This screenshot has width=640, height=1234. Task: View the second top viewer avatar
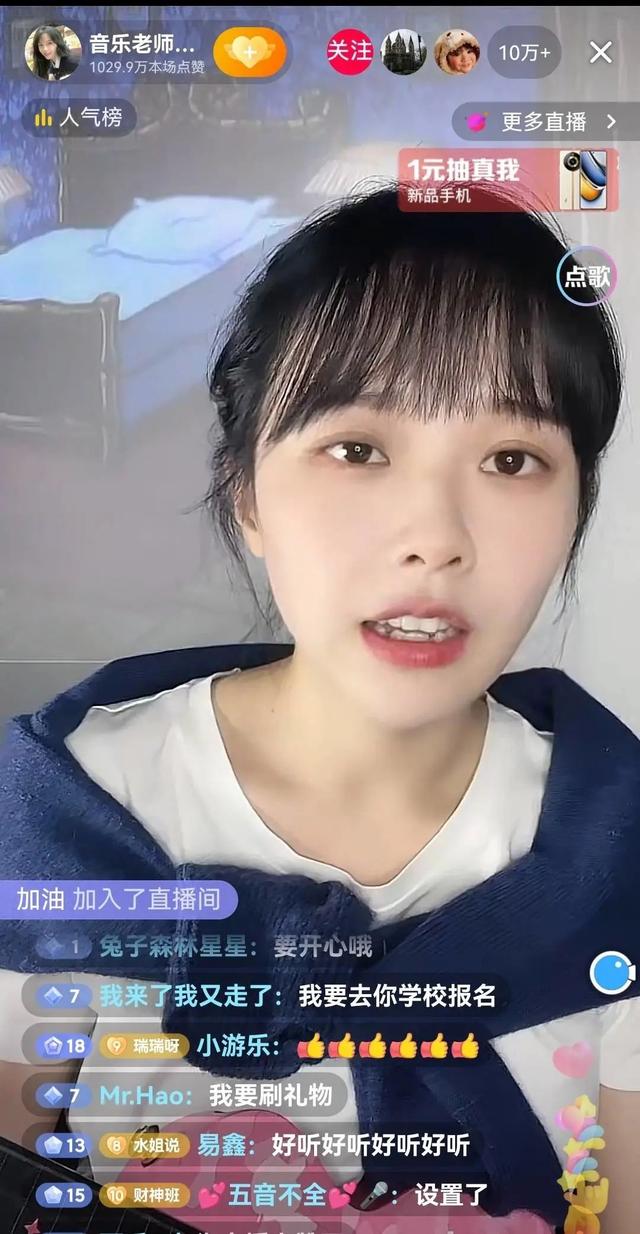tap(456, 52)
